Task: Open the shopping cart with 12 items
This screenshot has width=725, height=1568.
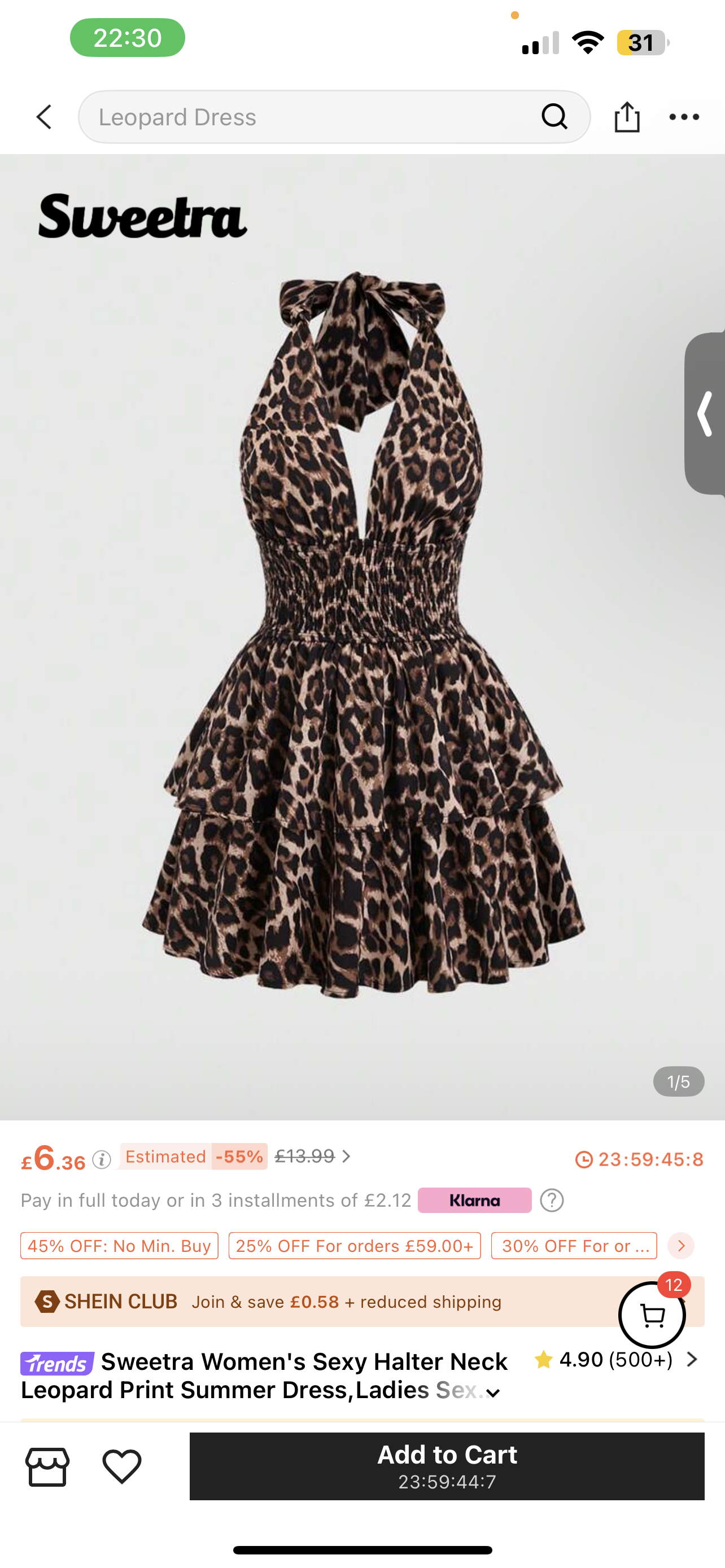Action: pyautogui.click(x=652, y=1315)
